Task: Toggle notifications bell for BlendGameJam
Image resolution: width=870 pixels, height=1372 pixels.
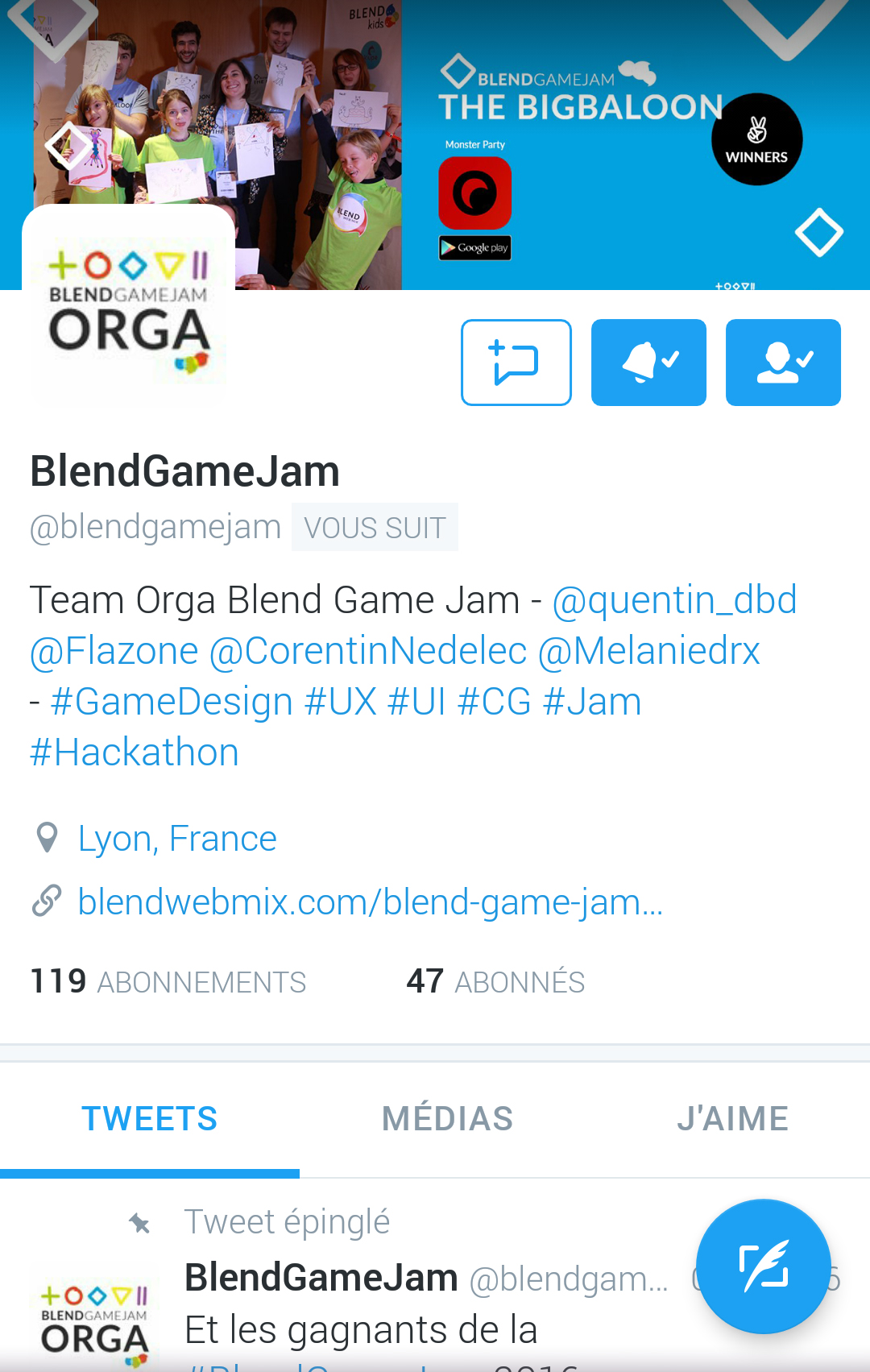Action: [x=648, y=363]
